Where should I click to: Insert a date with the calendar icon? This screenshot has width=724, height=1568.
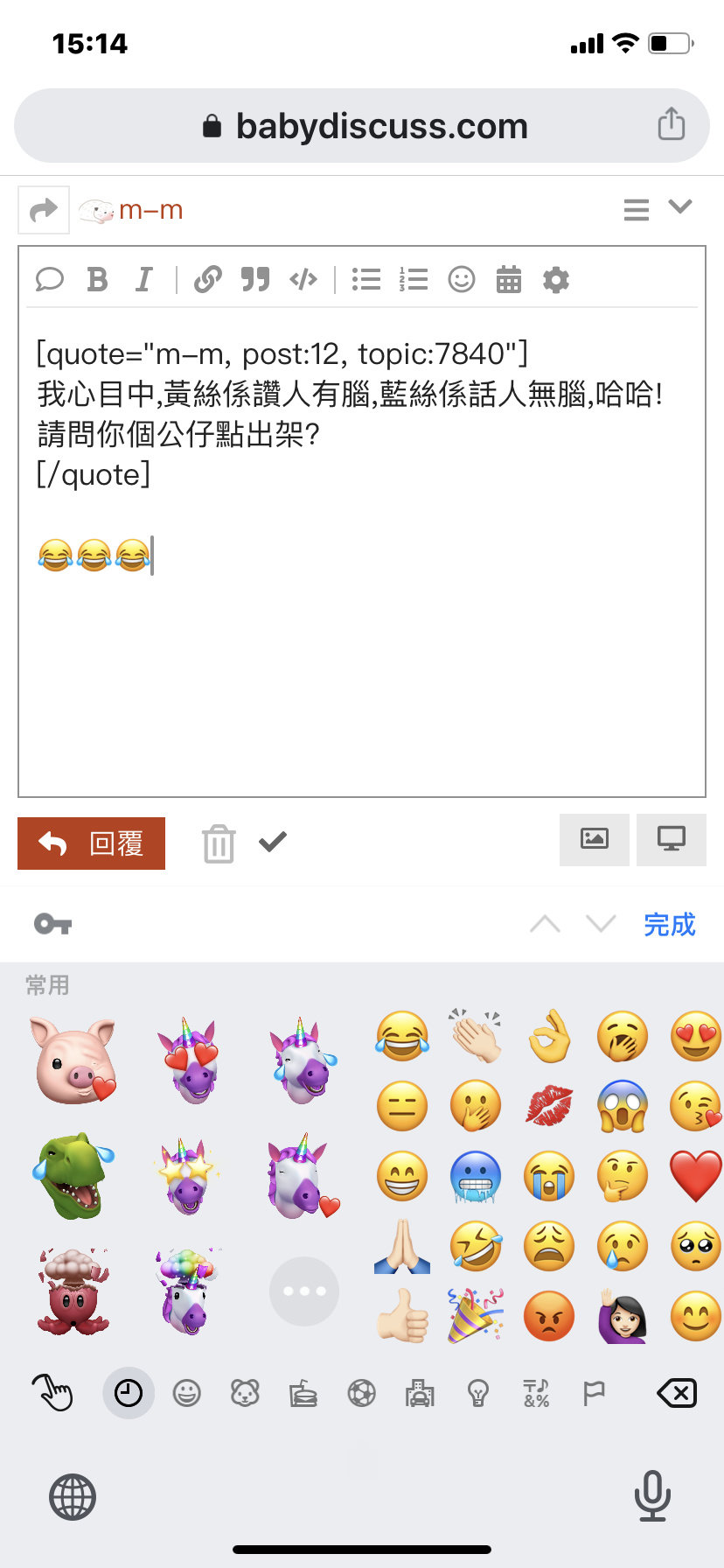click(509, 279)
